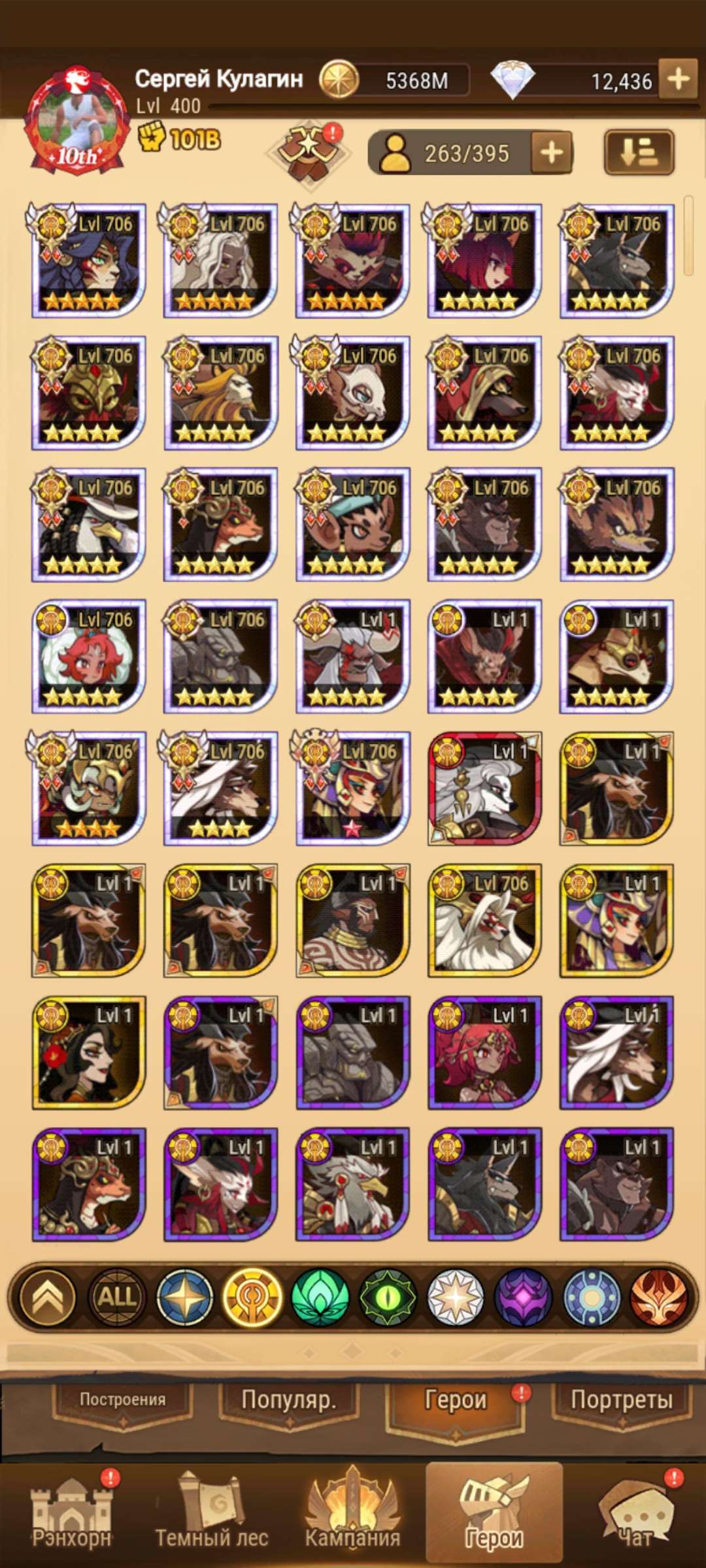Open the gold-bordered Lvl 706 white fox hero
The height and width of the screenshot is (1568, 706).
484,920
